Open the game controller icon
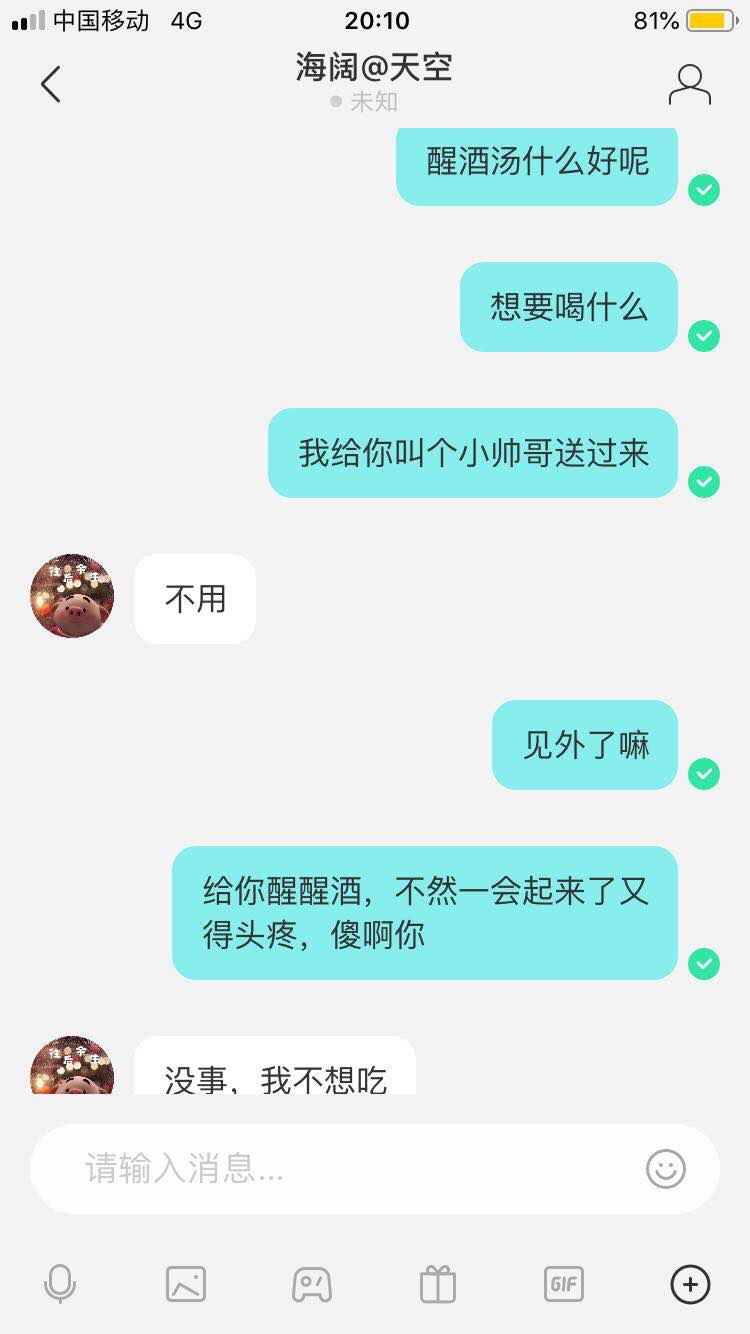 [312, 1284]
